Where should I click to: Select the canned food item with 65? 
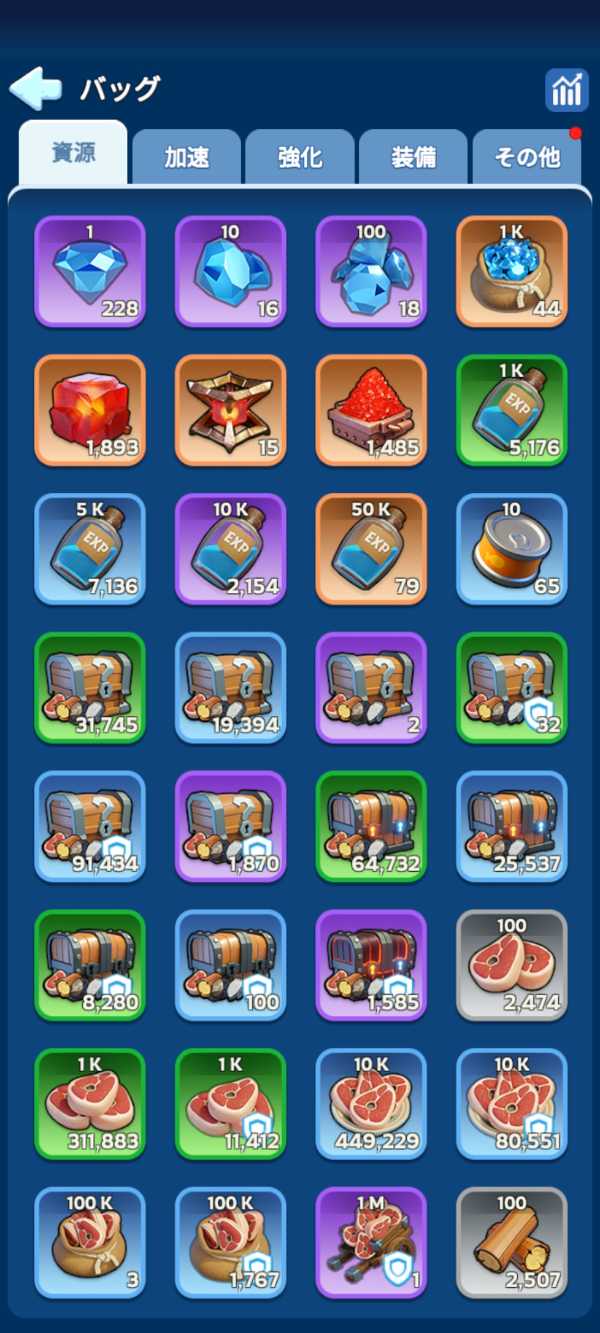pyautogui.click(x=512, y=549)
